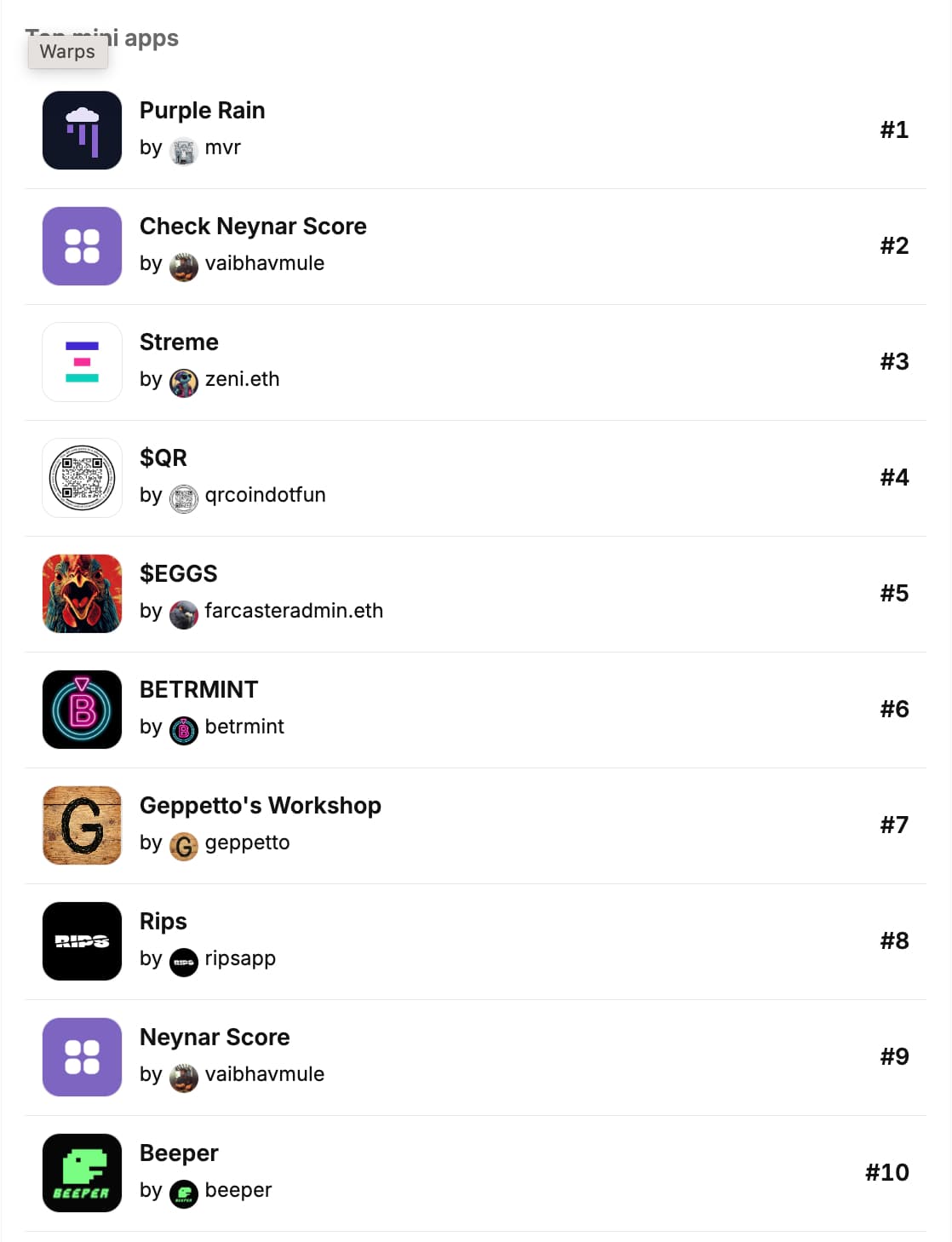This screenshot has height=1242, width=952.
Task: Open the Streme mini app
Action: coord(179,342)
